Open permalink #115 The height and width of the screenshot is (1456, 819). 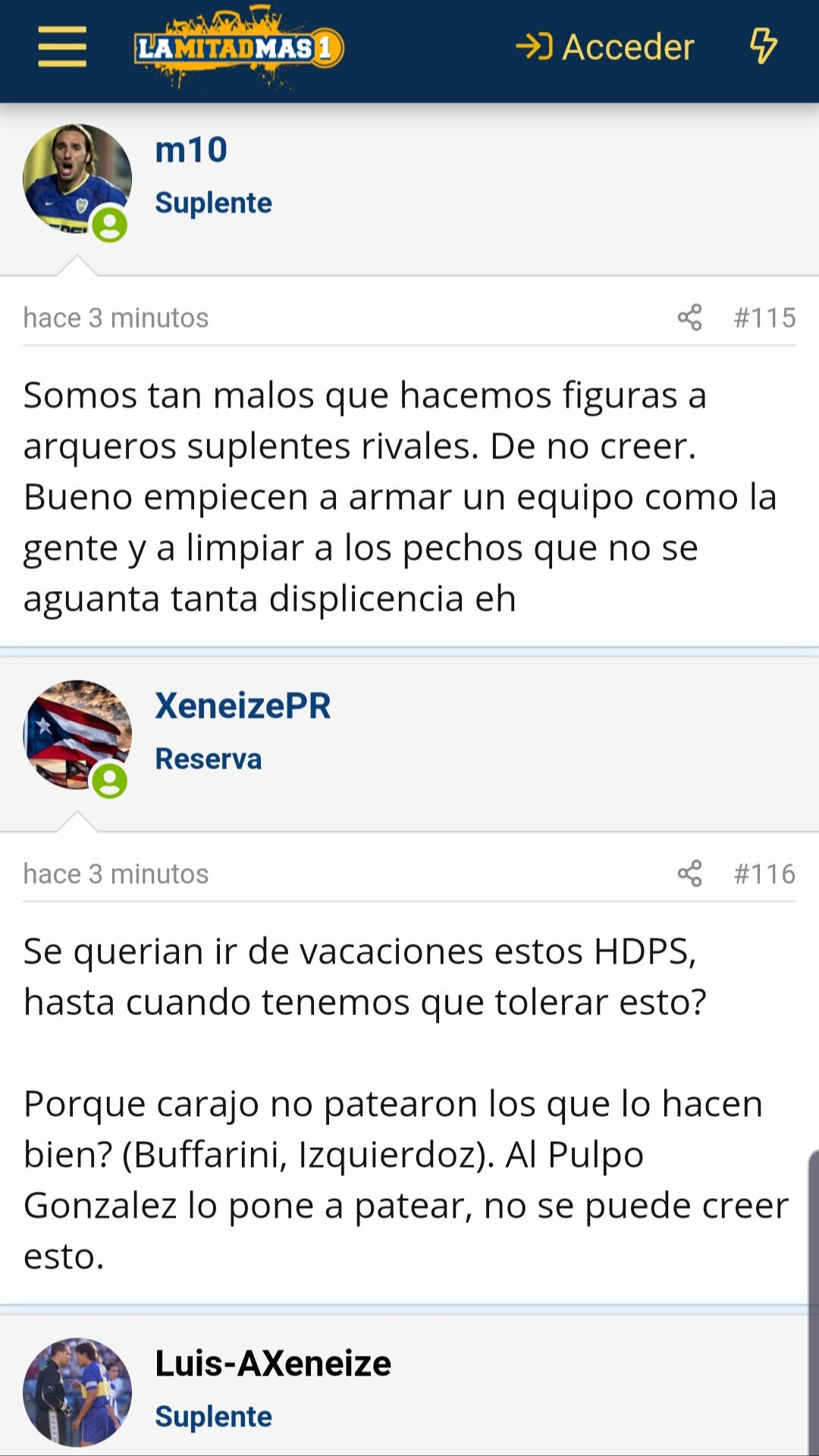pos(764,317)
